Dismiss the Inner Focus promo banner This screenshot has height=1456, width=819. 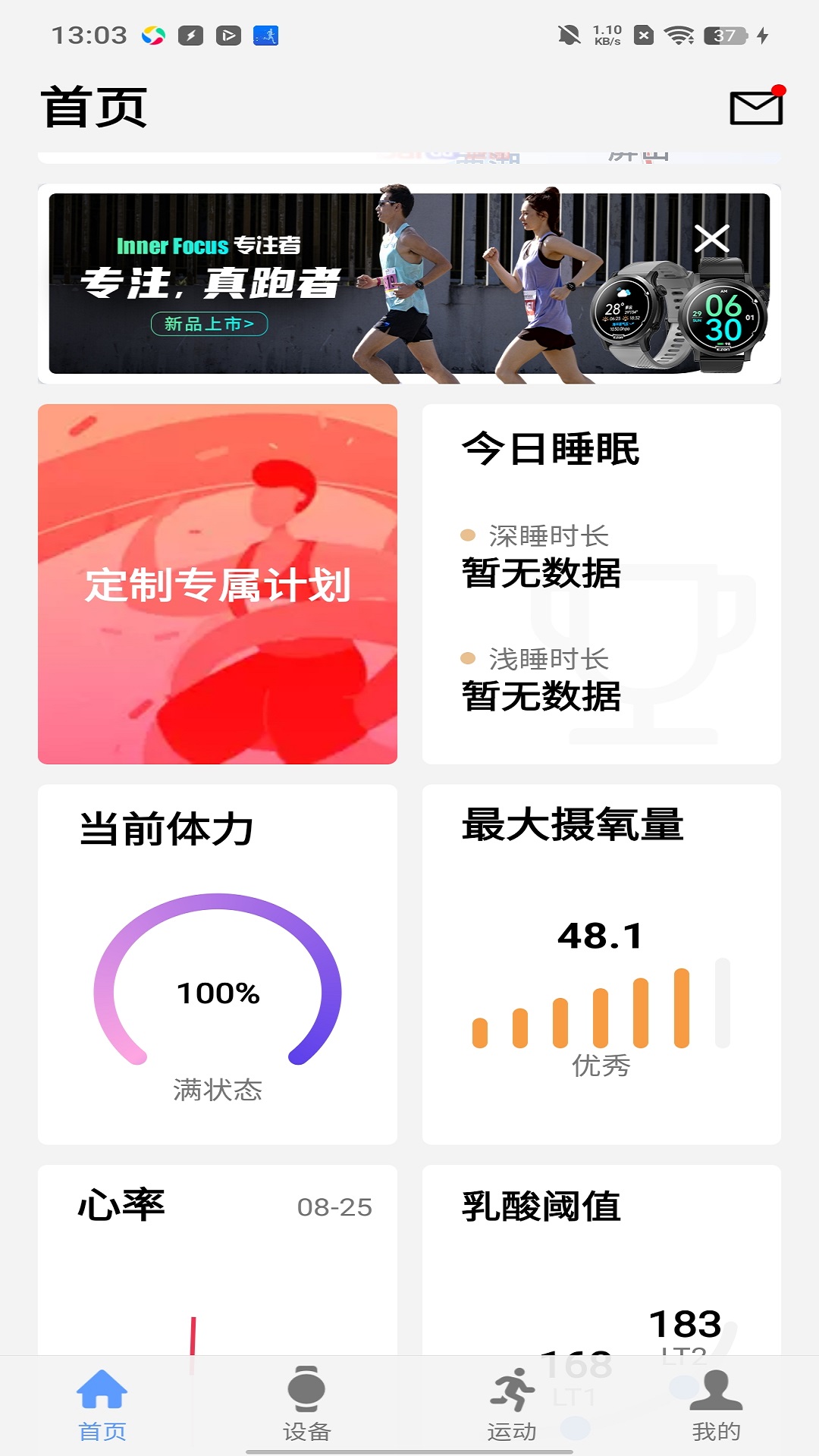click(714, 239)
